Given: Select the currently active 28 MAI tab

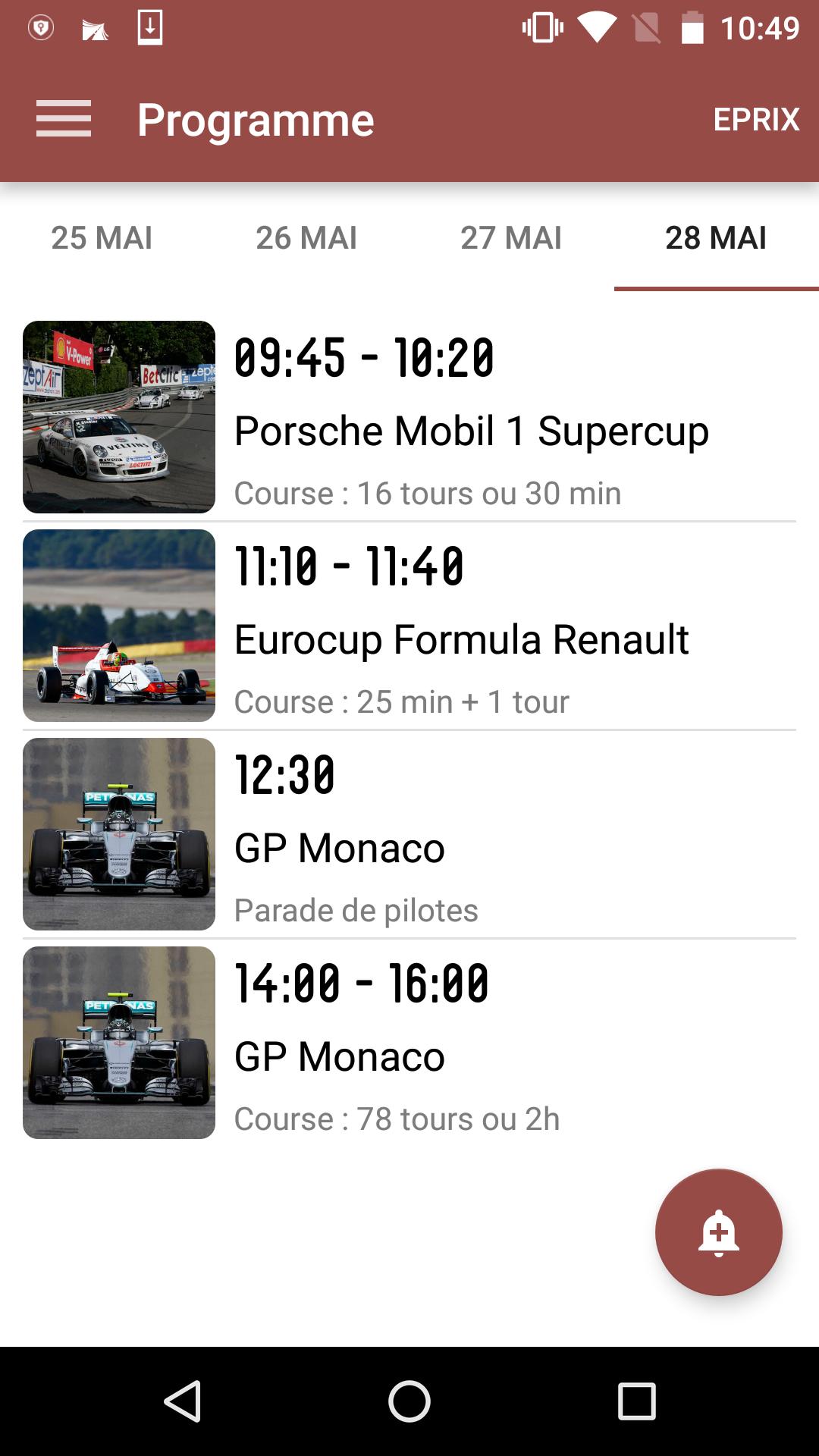Looking at the screenshot, I should (716, 238).
